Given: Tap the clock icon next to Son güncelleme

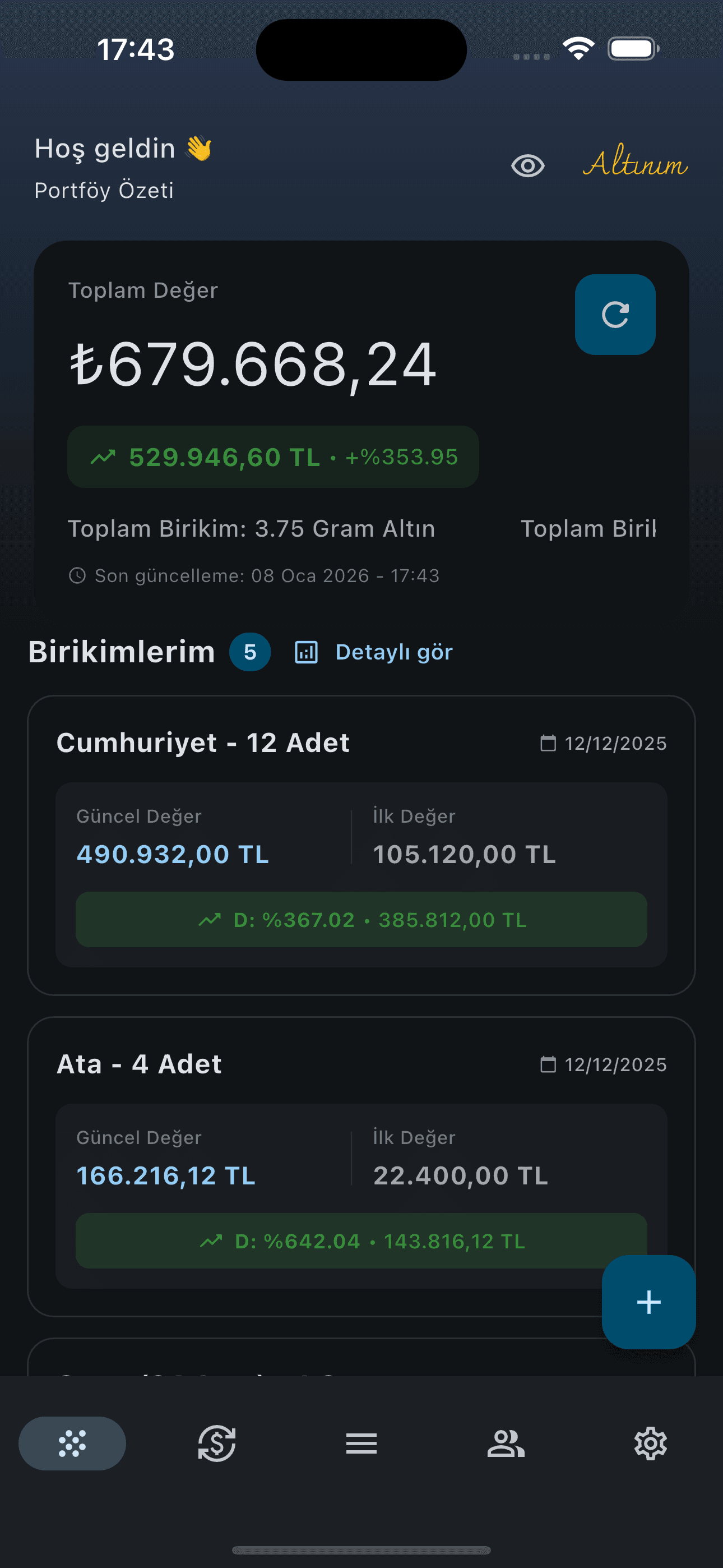Looking at the screenshot, I should (78, 575).
